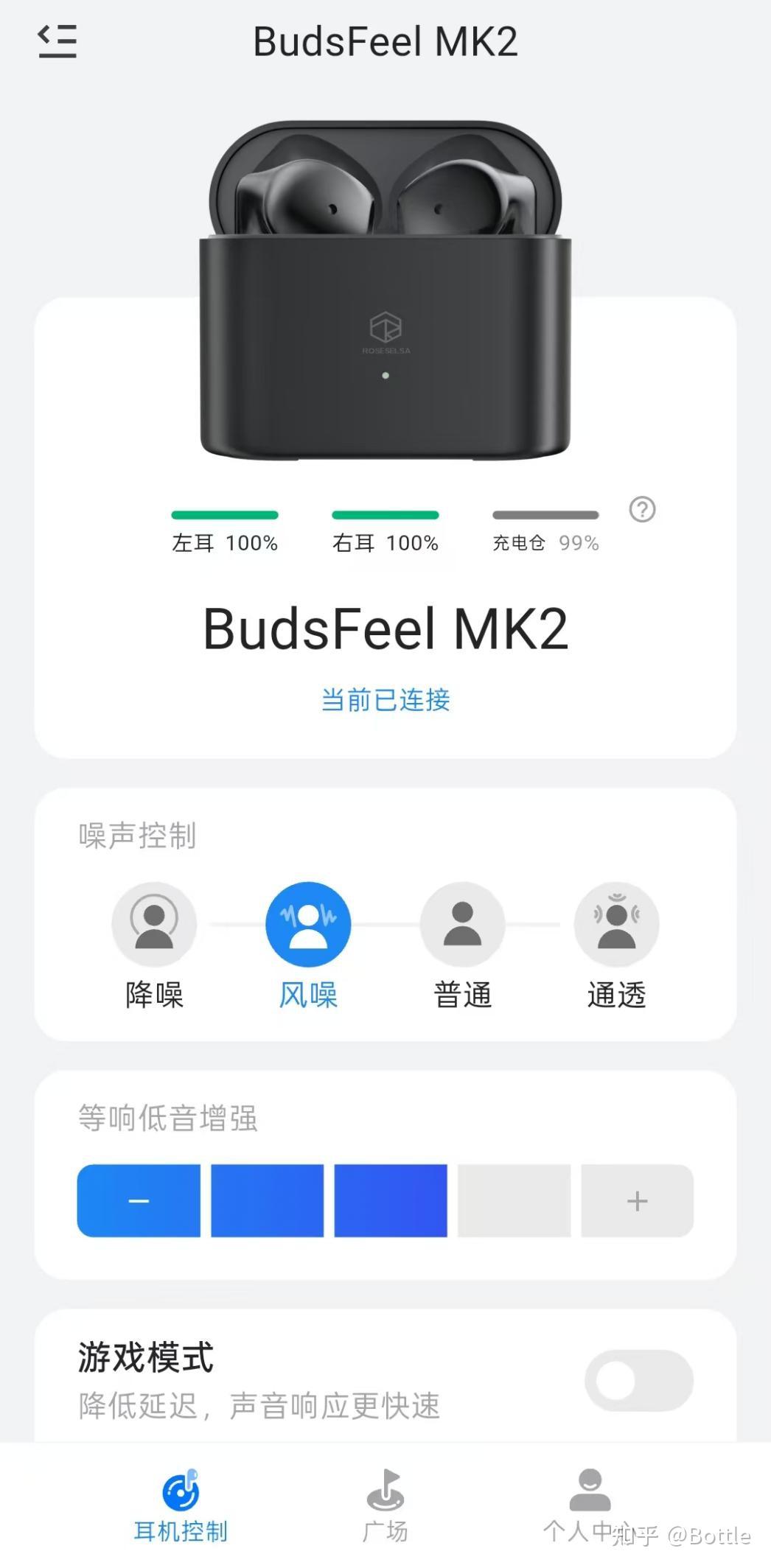Open the battery help question mark
The image size is (771, 1568).
click(642, 509)
